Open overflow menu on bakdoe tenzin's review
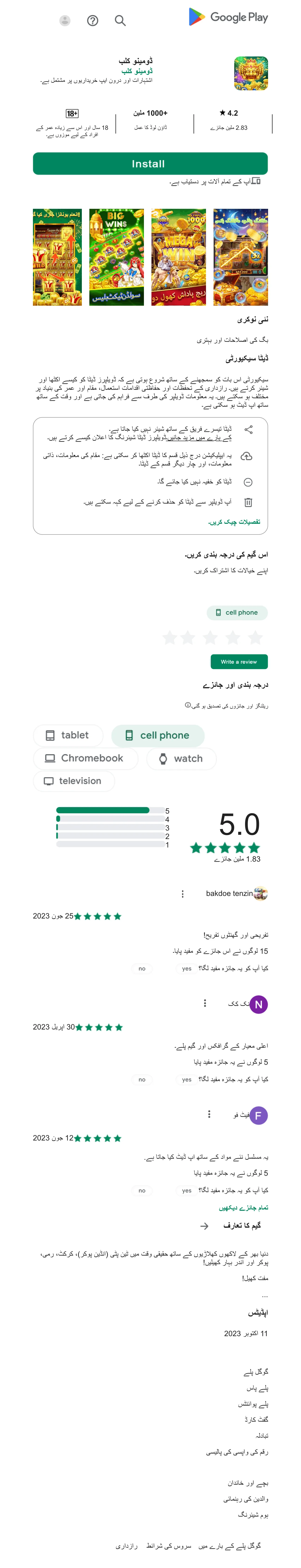This screenshot has width=301, height=1568. 182,894
